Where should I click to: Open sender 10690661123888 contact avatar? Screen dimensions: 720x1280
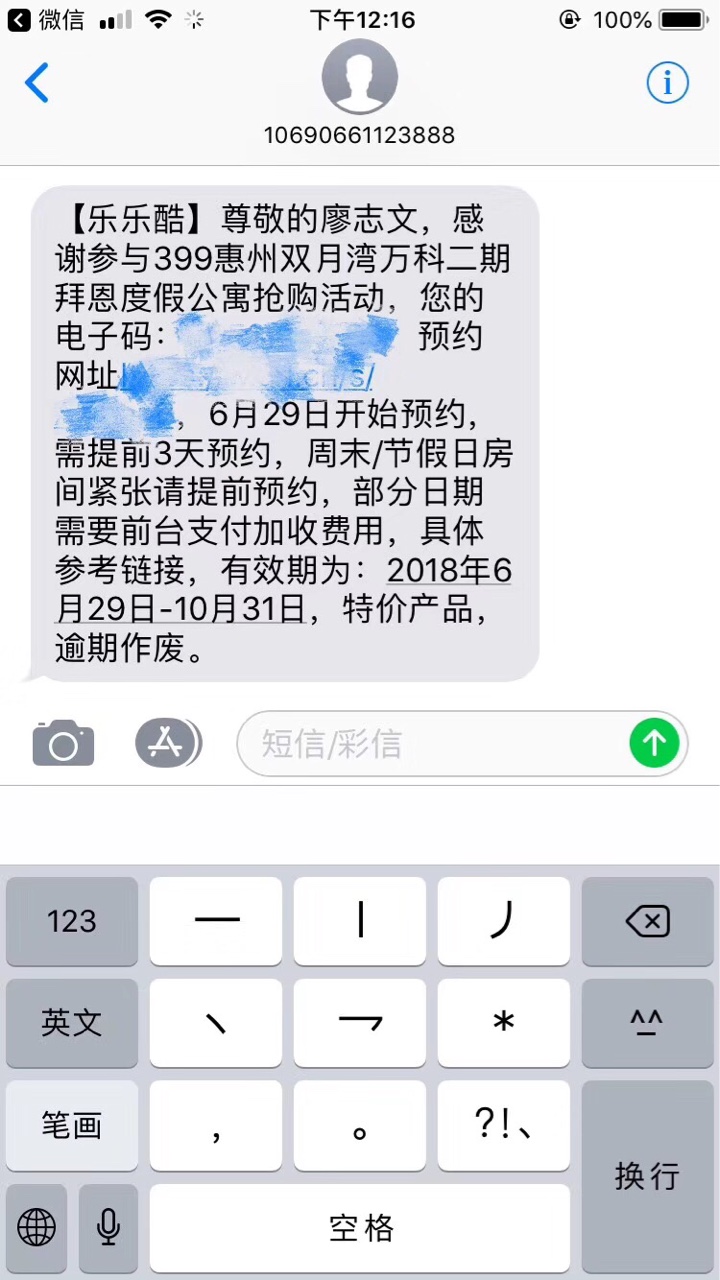[359, 78]
